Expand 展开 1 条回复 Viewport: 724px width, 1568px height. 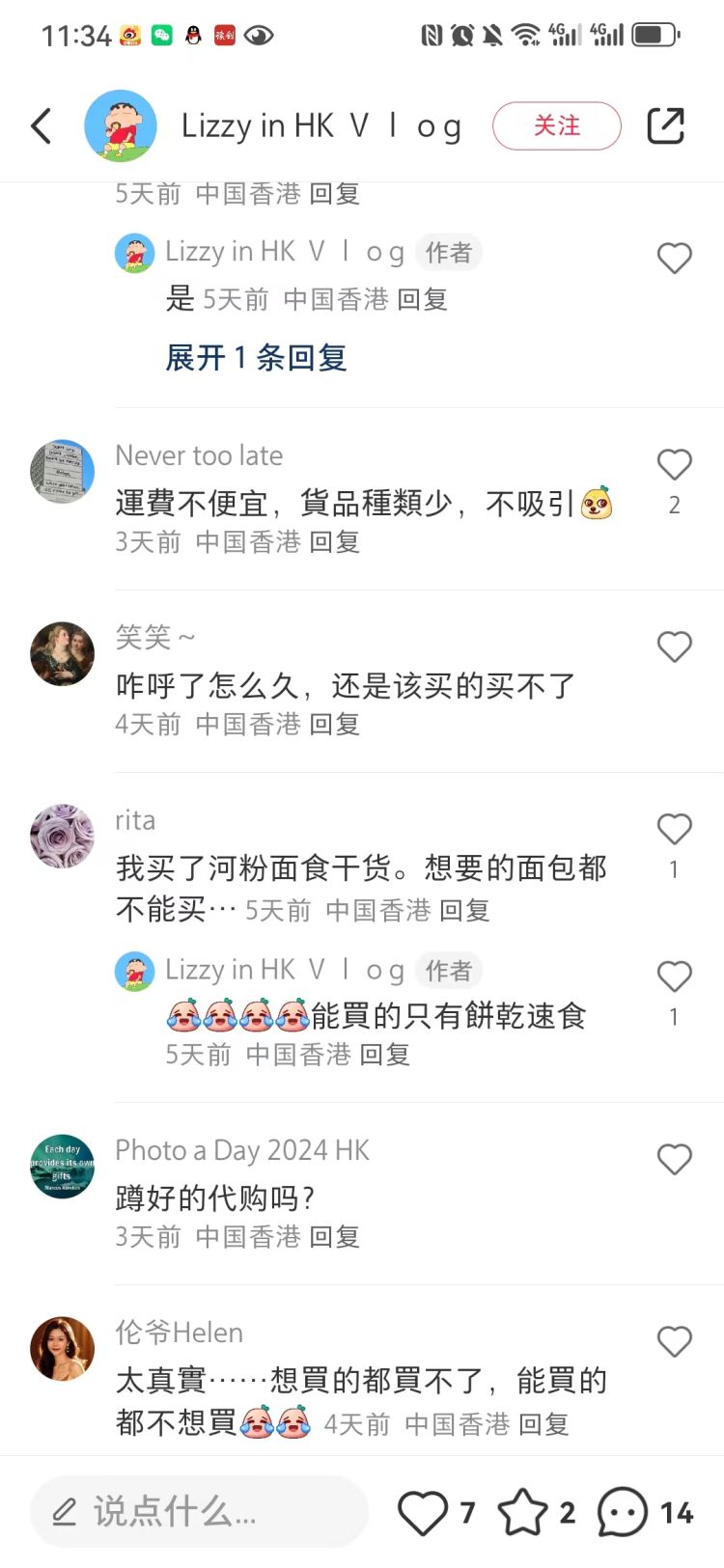click(256, 358)
